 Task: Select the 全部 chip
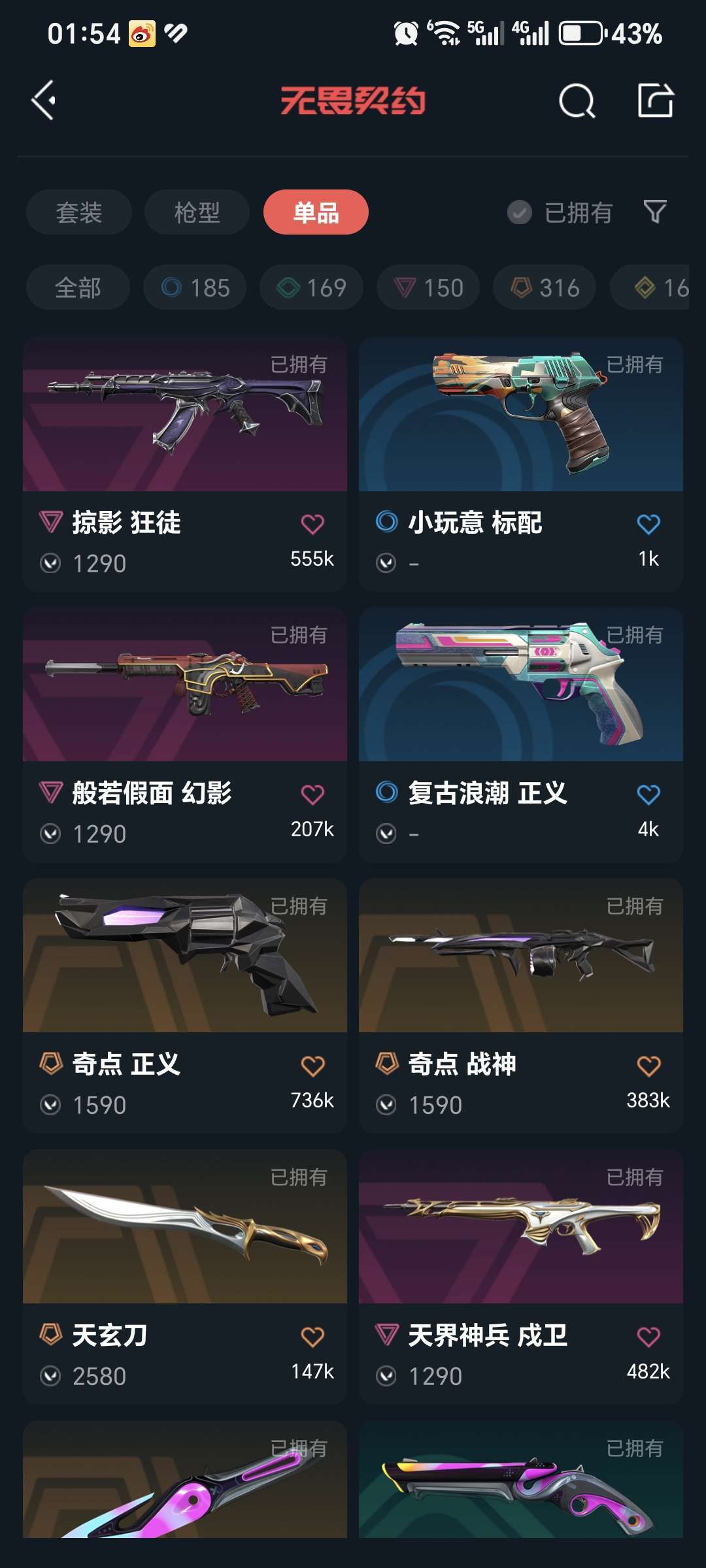click(x=78, y=287)
